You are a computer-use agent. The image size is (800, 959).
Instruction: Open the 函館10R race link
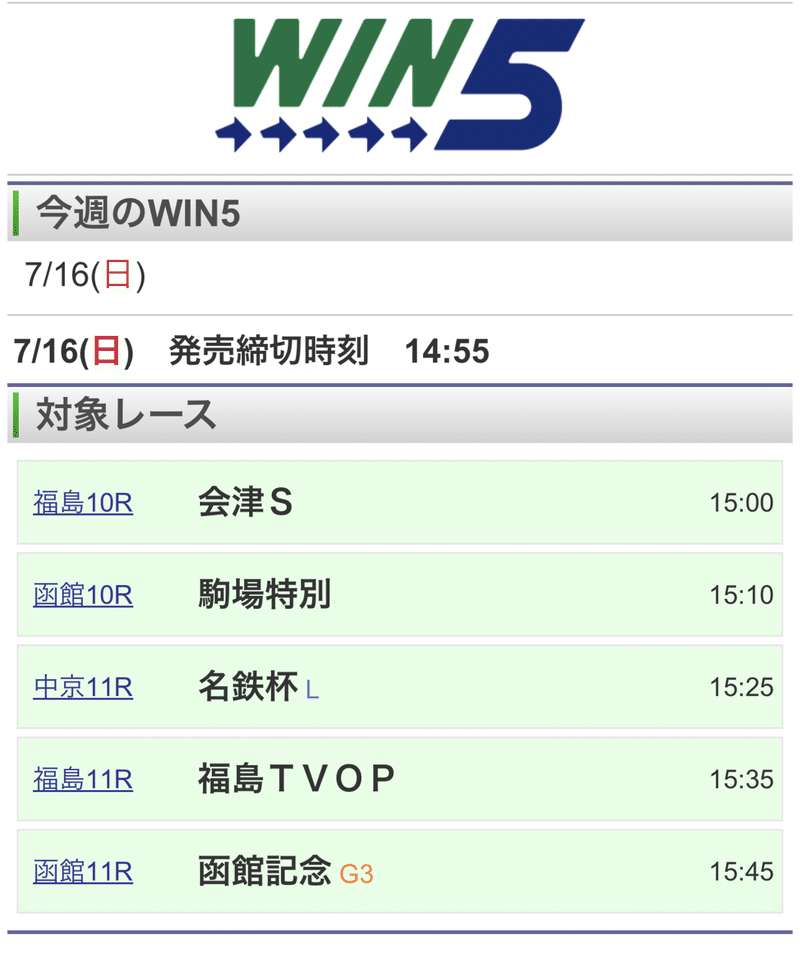click(81, 596)
